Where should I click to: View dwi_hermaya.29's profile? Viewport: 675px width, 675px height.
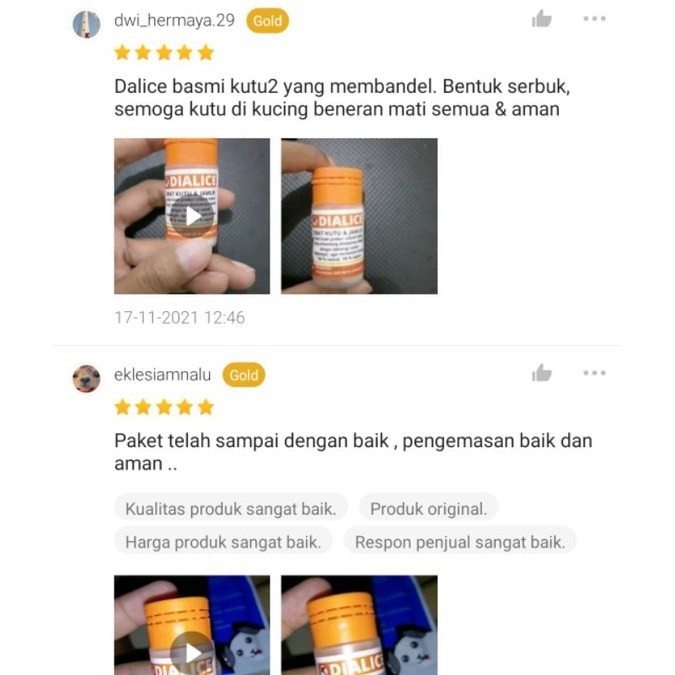click(x=87, y=23)
